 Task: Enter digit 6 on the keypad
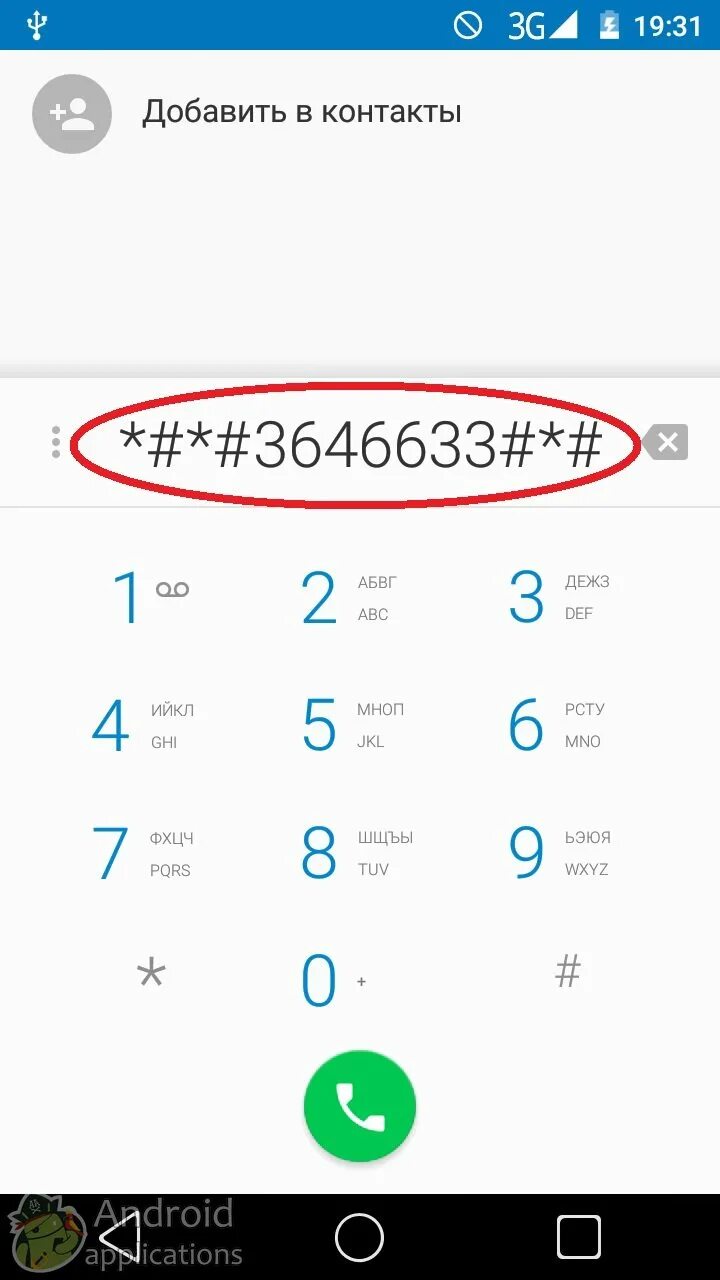point(556,725)
